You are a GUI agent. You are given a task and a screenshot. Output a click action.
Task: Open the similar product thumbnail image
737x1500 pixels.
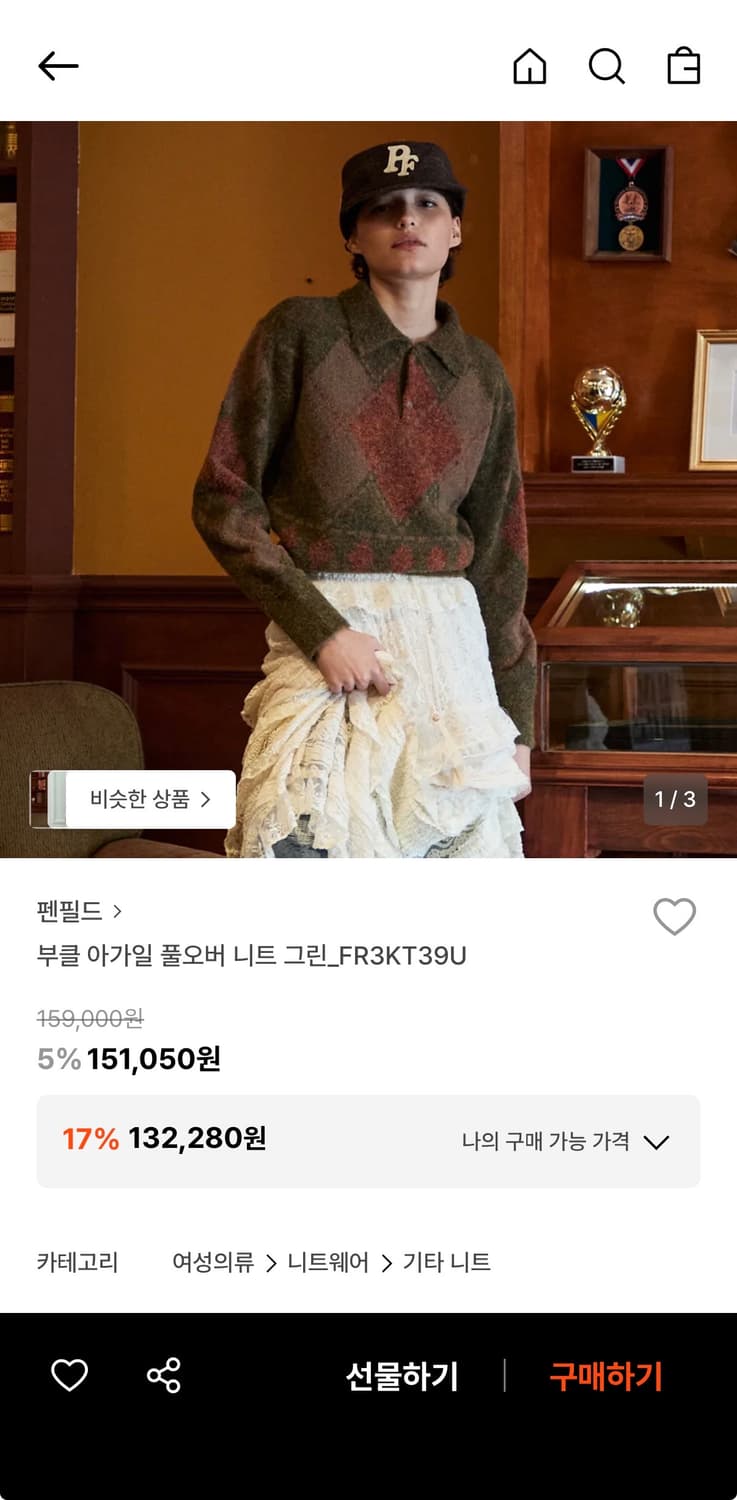tap(53, 799)
